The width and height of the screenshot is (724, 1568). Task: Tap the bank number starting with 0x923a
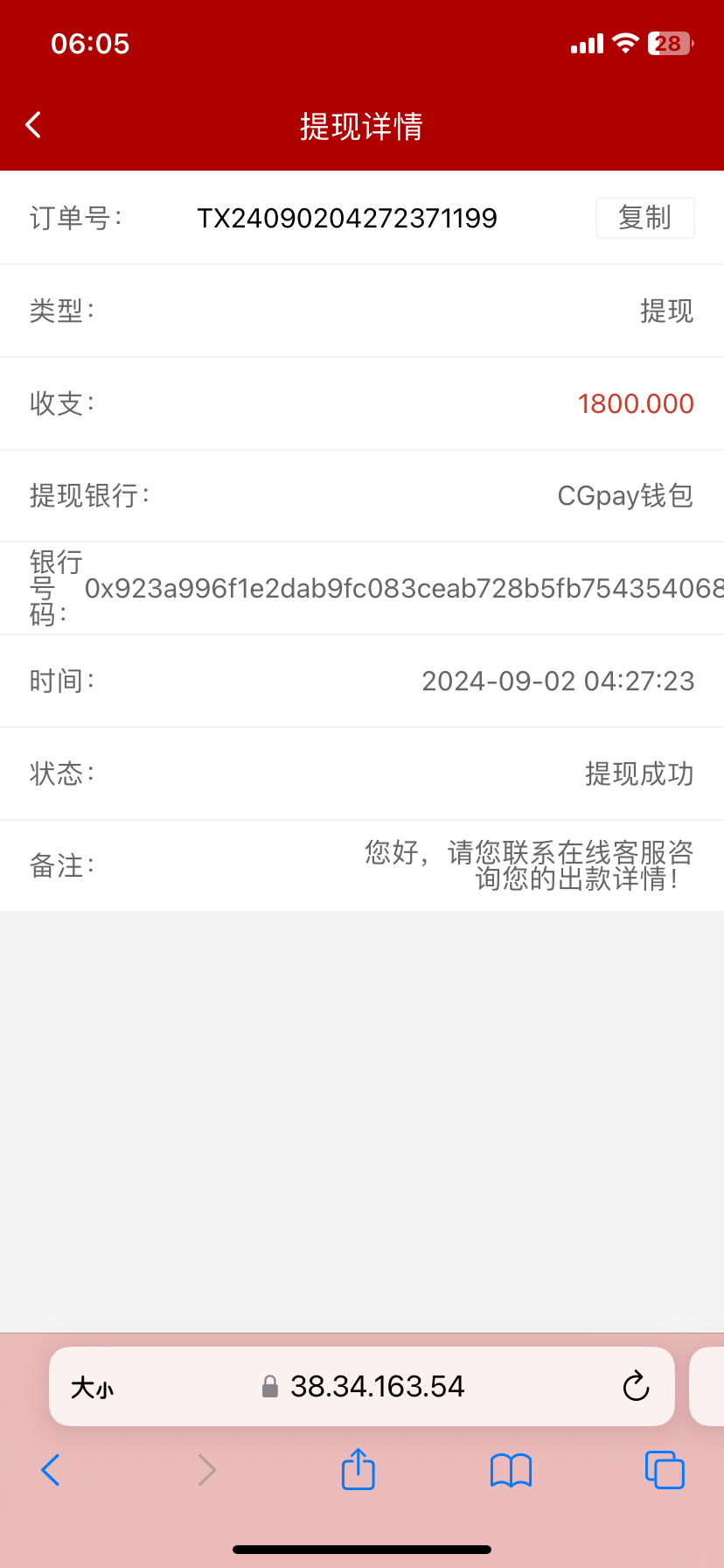click(402, 588)
